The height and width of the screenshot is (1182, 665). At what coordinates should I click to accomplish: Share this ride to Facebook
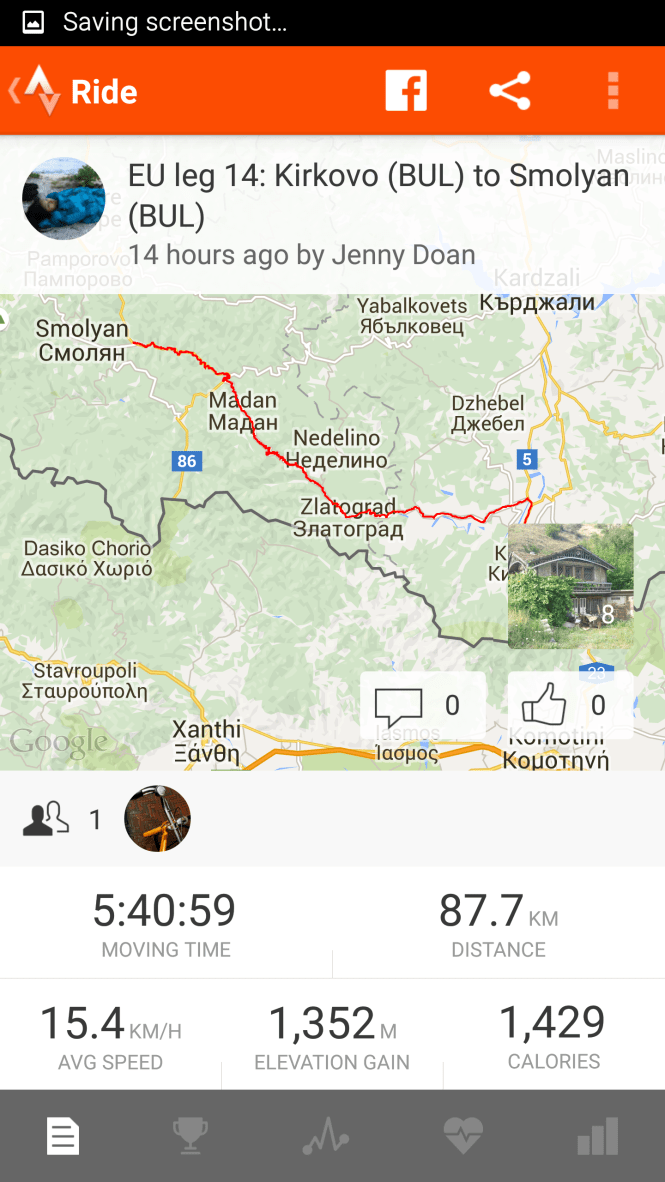(406, 92)
